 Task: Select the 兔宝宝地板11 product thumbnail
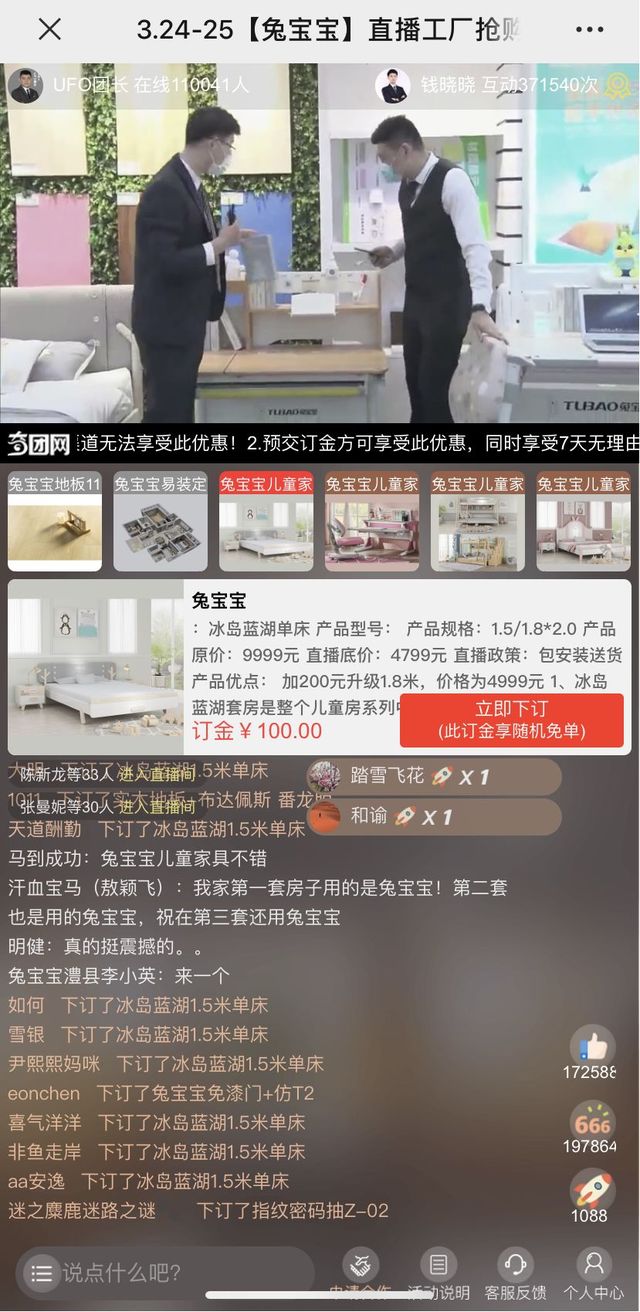[55, 521]
